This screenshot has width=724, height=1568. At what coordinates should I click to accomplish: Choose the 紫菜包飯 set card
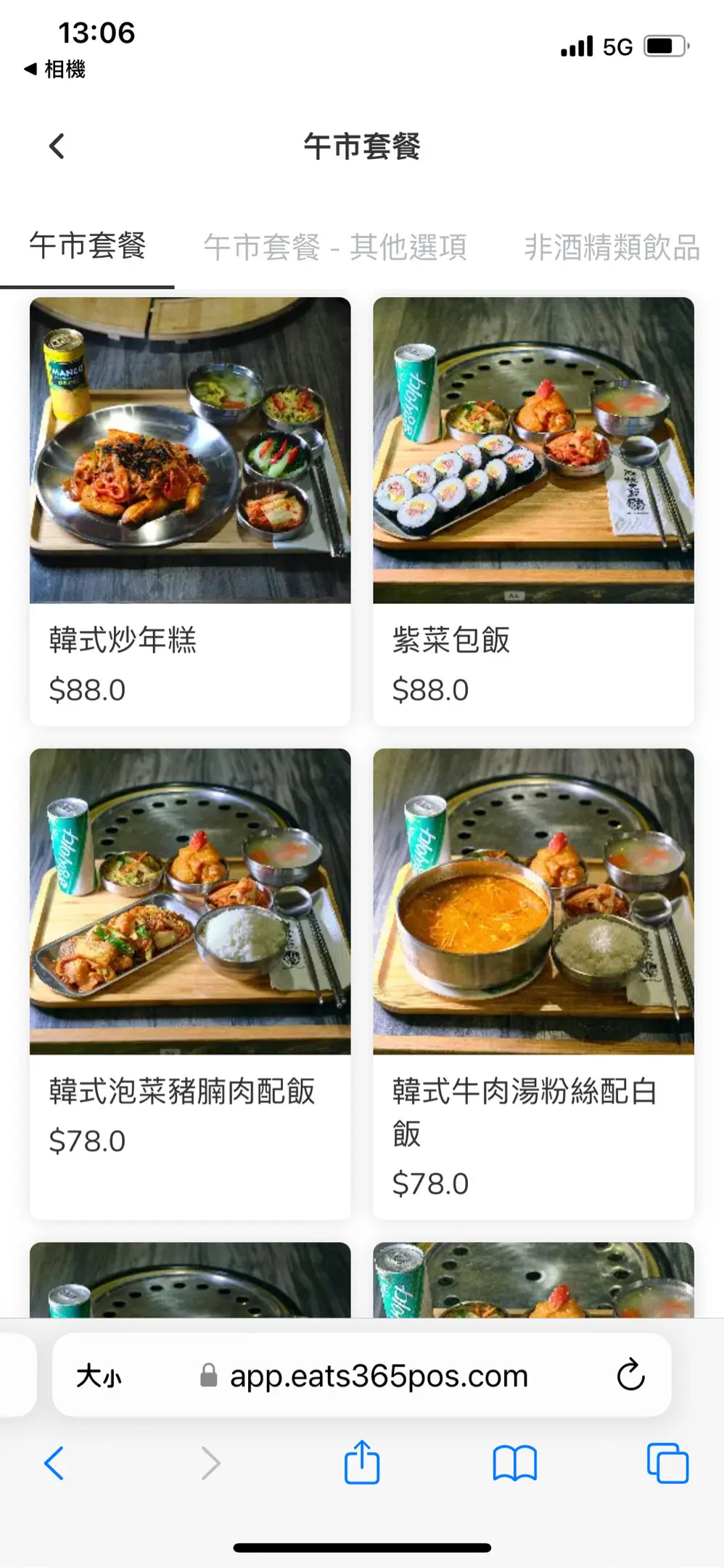pyautogui.click(x=533, y=510)
